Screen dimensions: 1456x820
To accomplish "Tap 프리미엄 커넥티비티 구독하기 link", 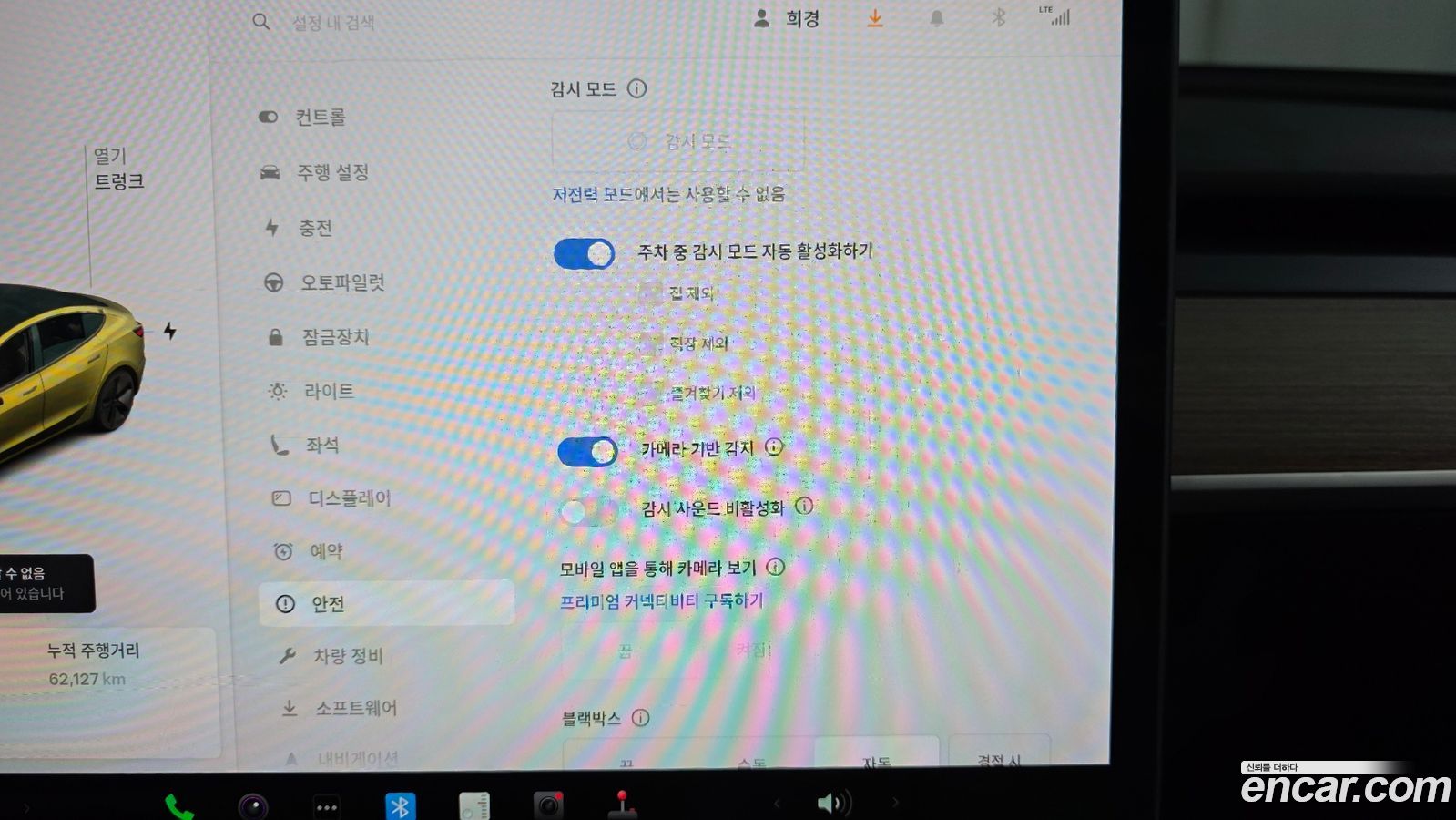I will coord(661,601).
